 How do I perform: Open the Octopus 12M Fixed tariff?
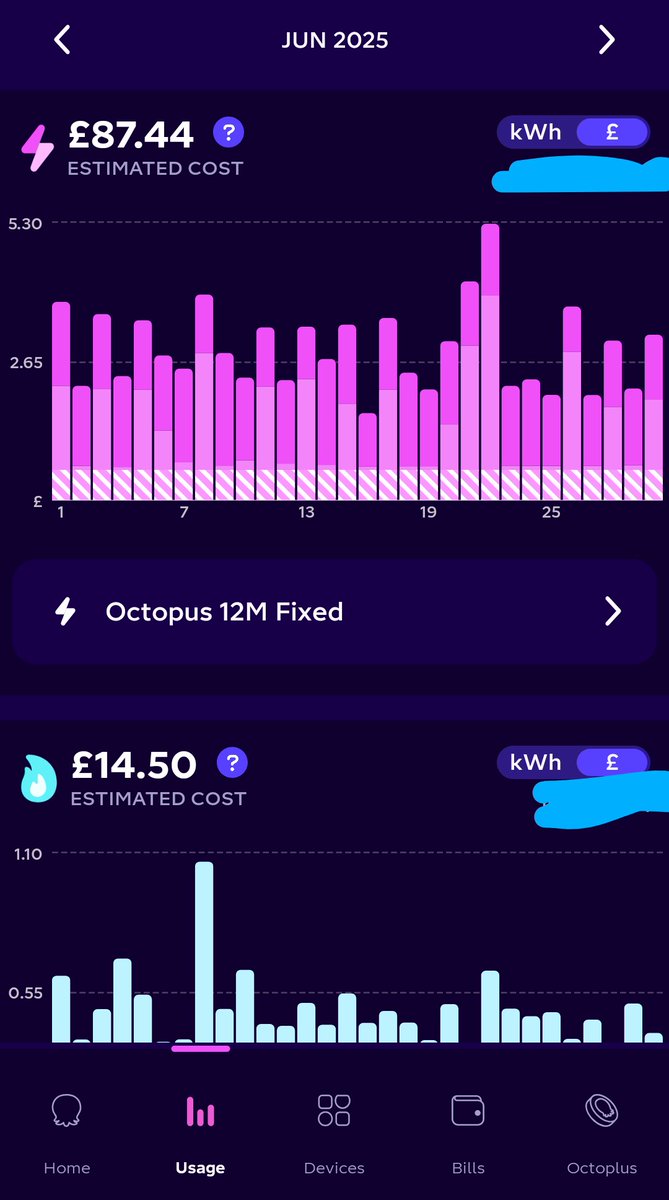point(334,612)
